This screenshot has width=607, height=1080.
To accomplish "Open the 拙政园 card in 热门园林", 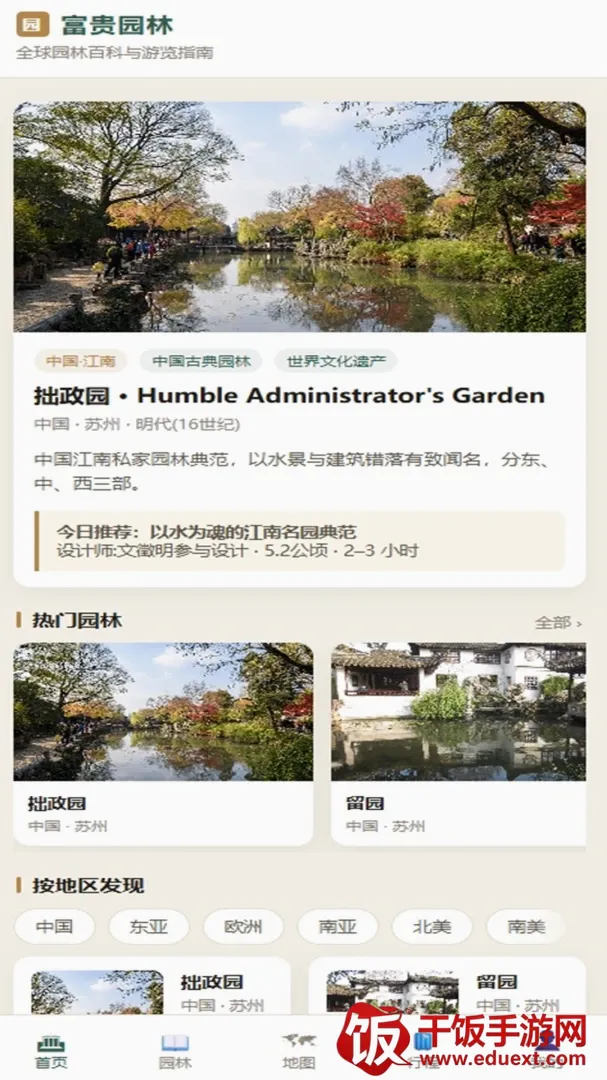I will (x=163, y=744).
